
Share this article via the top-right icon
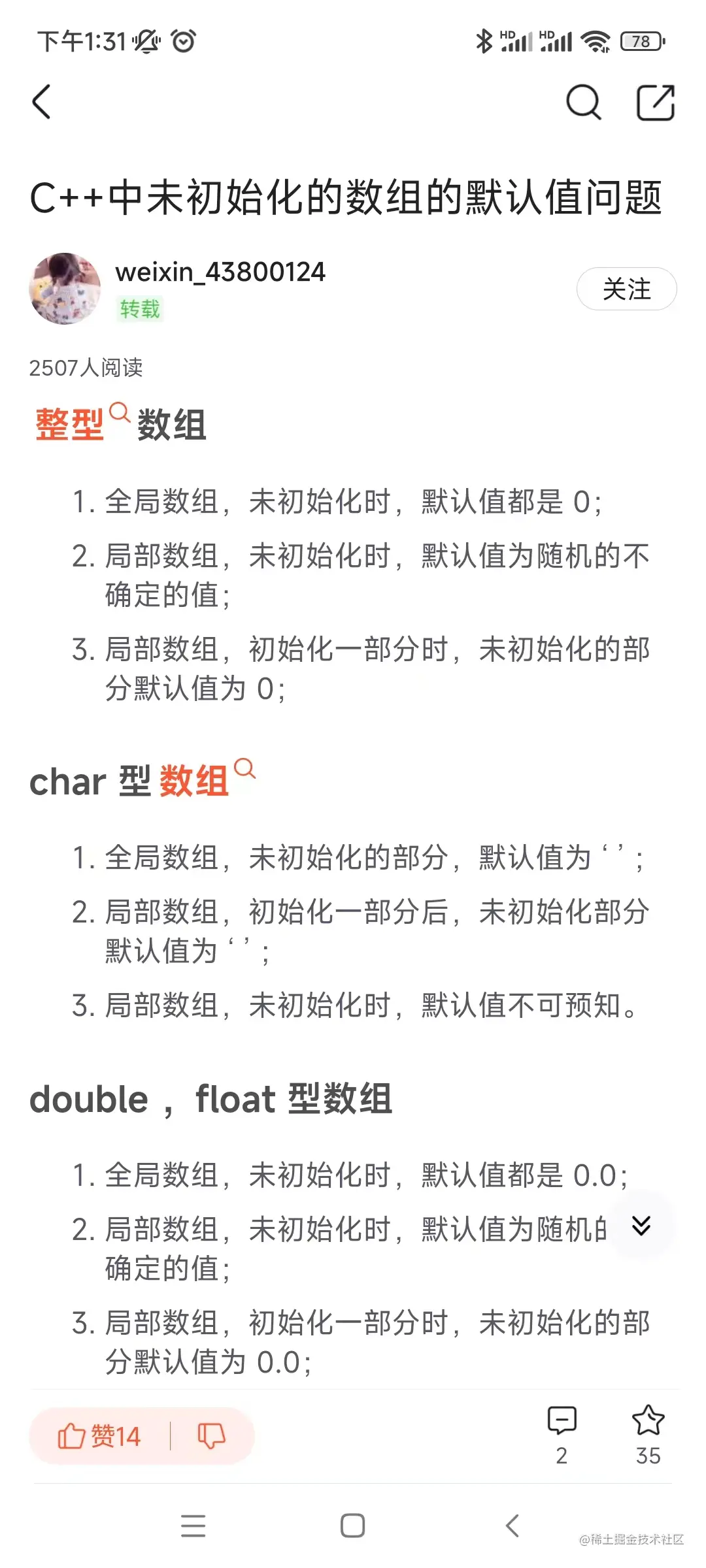(x=656, y=103)
